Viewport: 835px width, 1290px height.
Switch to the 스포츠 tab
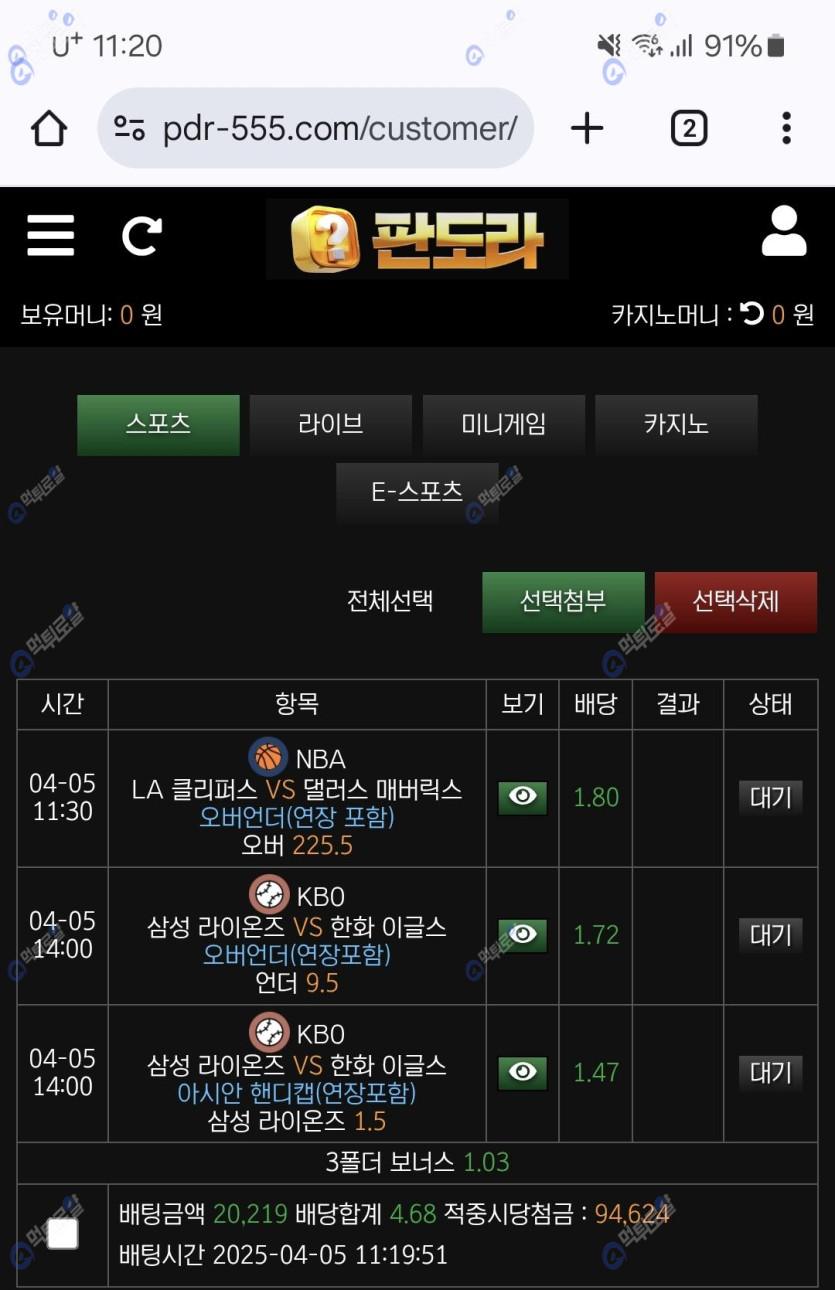[158, 424]
